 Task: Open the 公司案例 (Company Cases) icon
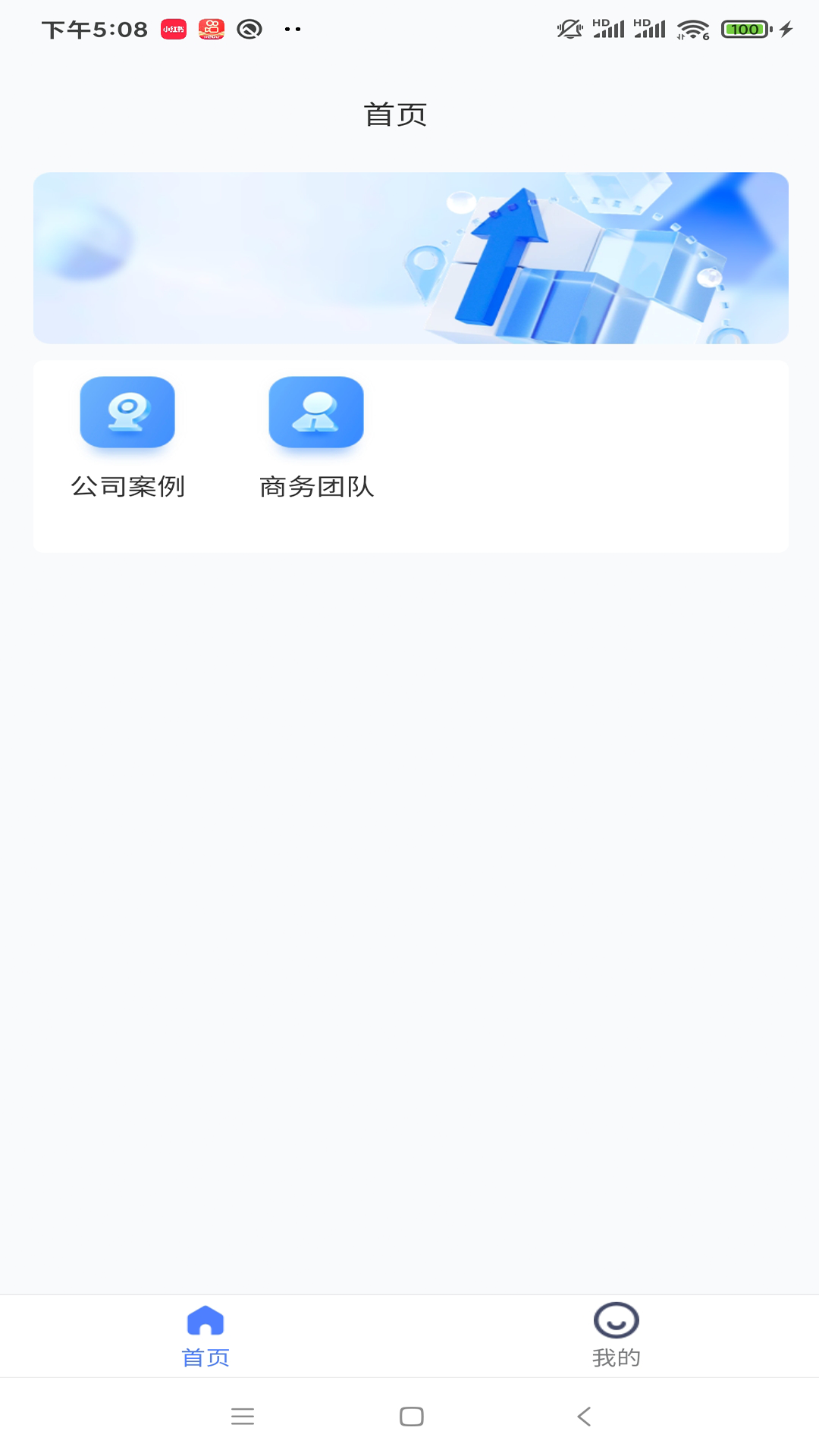click(x=127, y=413)
